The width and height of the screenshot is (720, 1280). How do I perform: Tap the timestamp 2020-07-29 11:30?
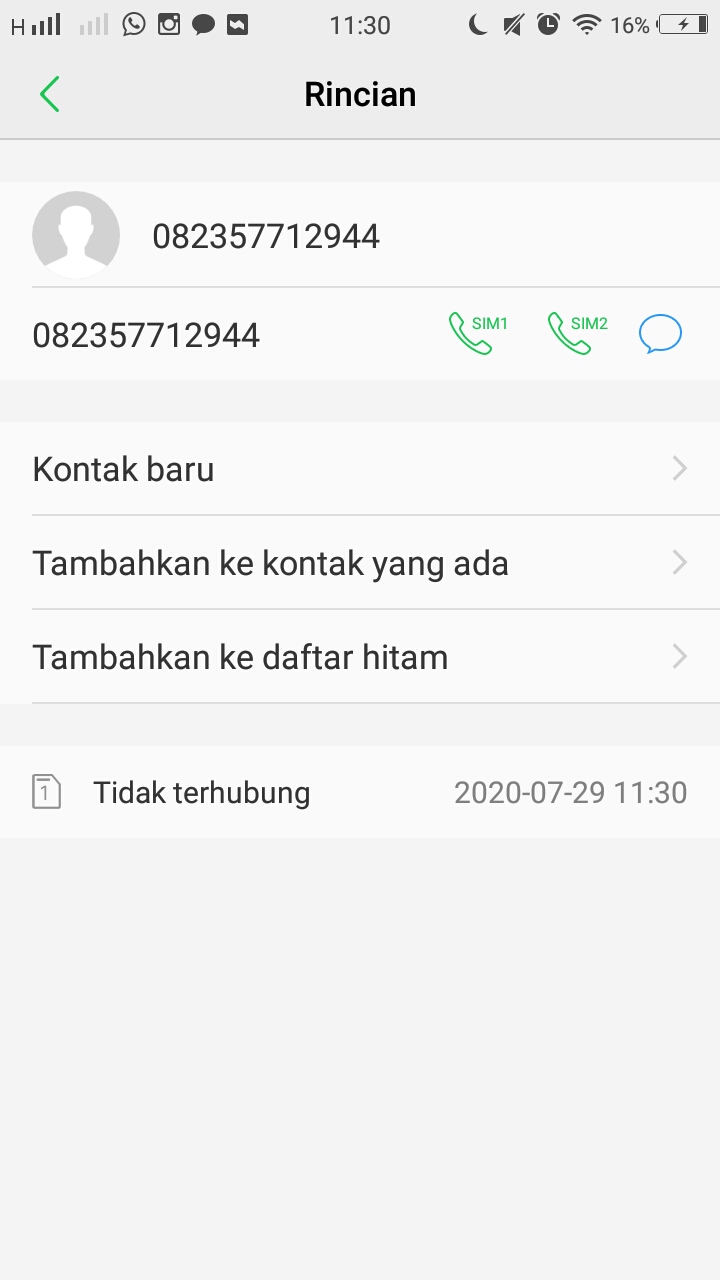(x=570, y=792)
